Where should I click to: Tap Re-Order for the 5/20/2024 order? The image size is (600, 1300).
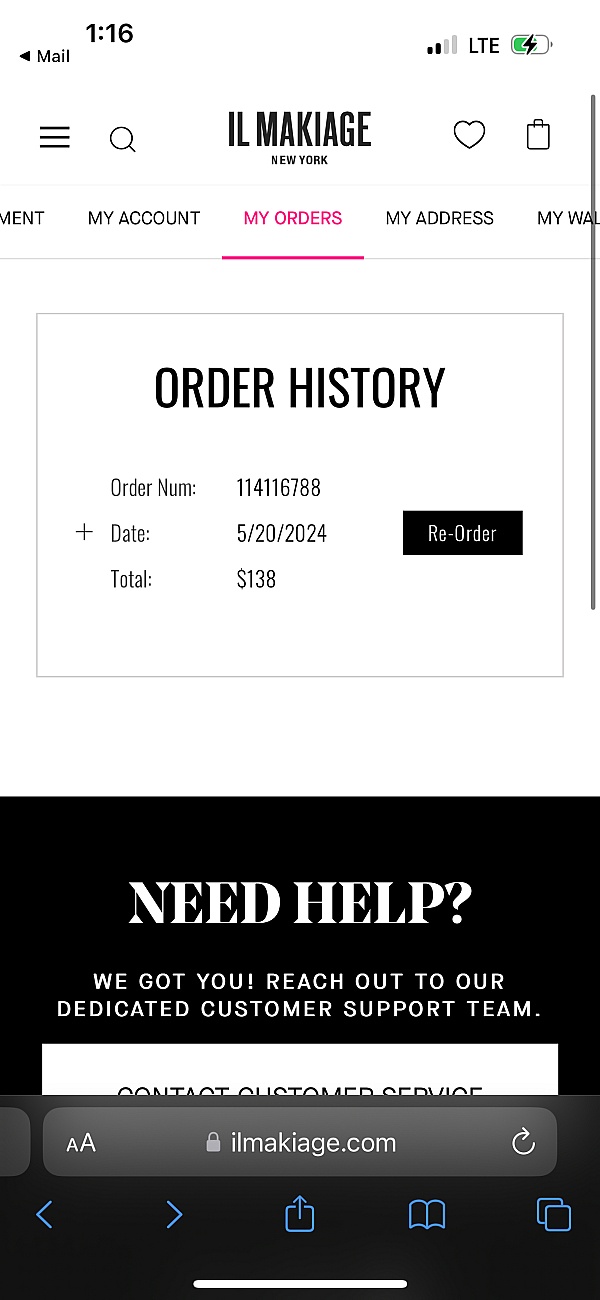pos(462,533)
